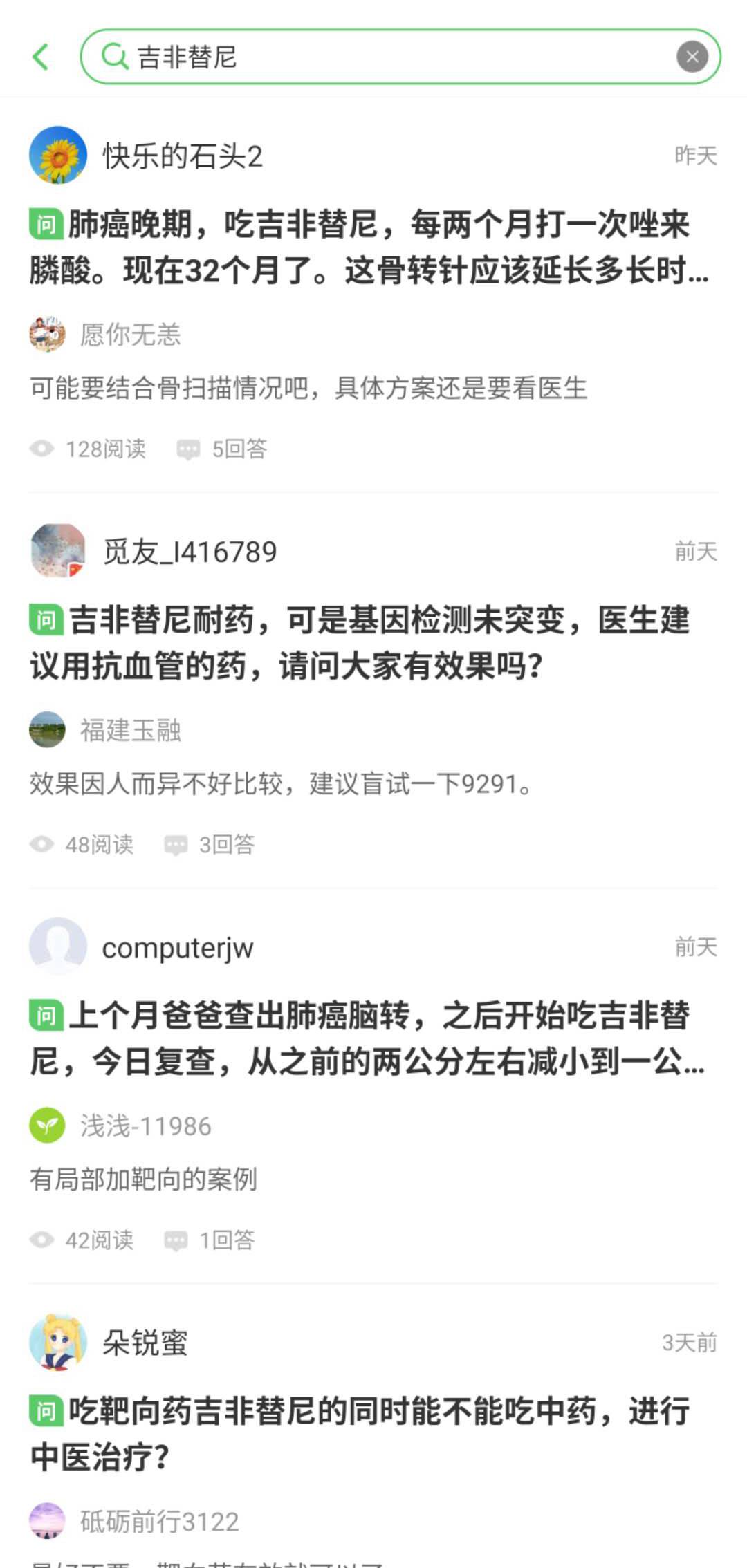747x1568 pixels.
Task: Clear the search text with the X
Action: pyautogui.click(x=692, y=57)
